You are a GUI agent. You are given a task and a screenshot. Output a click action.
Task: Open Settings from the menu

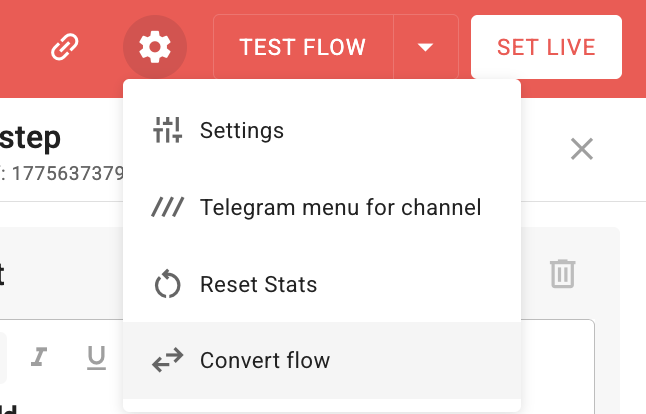click(241, 130)
